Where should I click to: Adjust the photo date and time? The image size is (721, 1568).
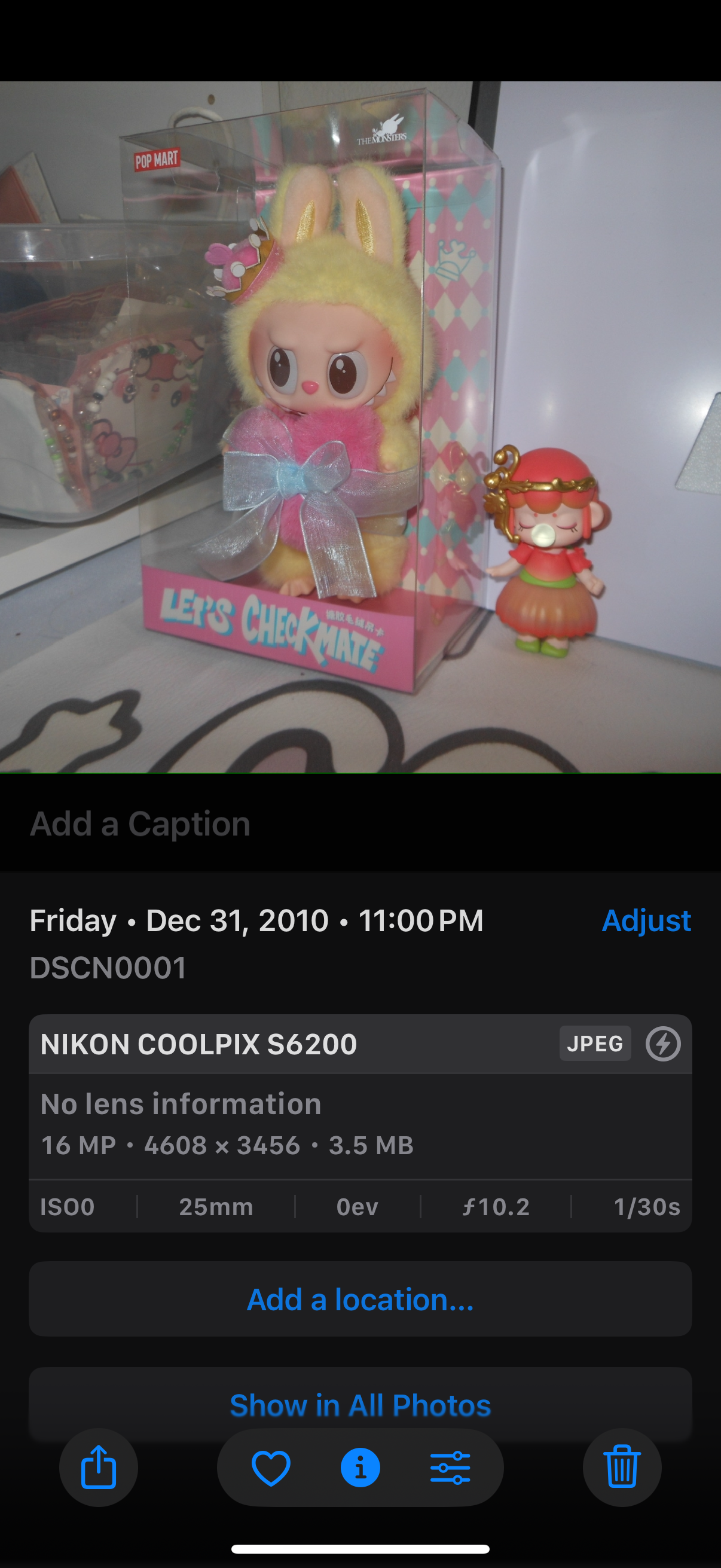[x=646, y=920]
